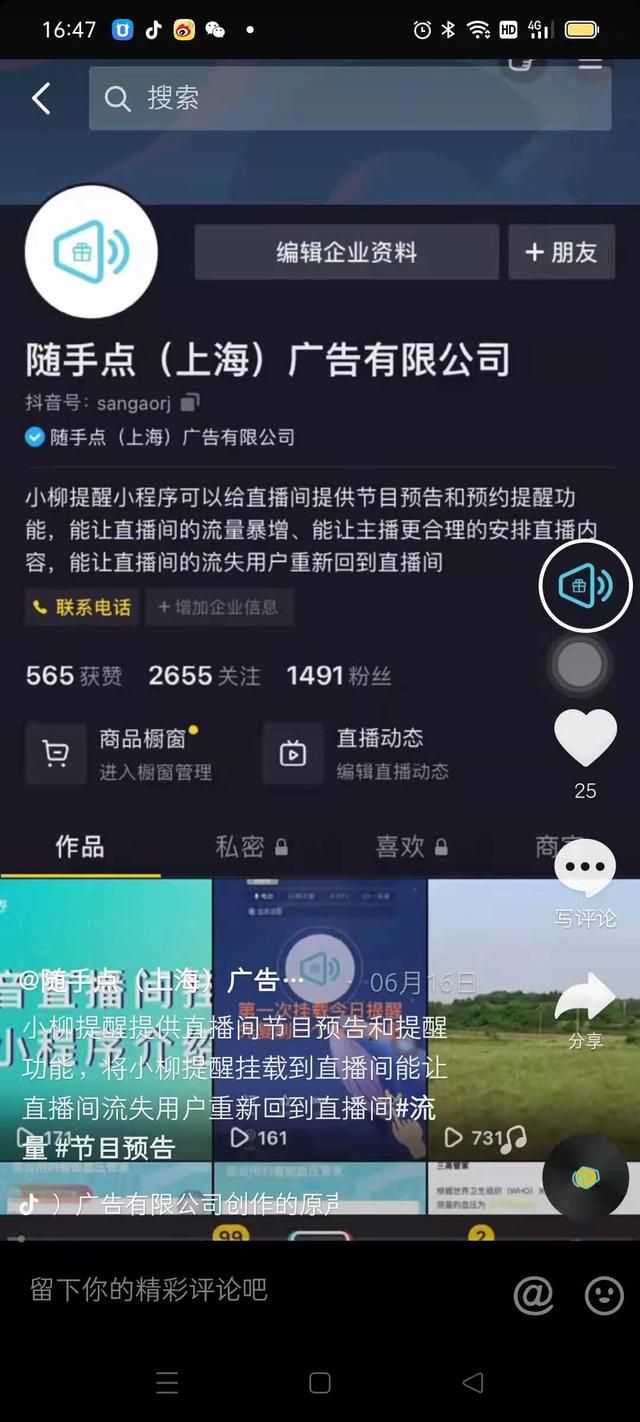Share the video via 分享
The width and height of the screenshot is (640, 1422).
coord(585,1011)
